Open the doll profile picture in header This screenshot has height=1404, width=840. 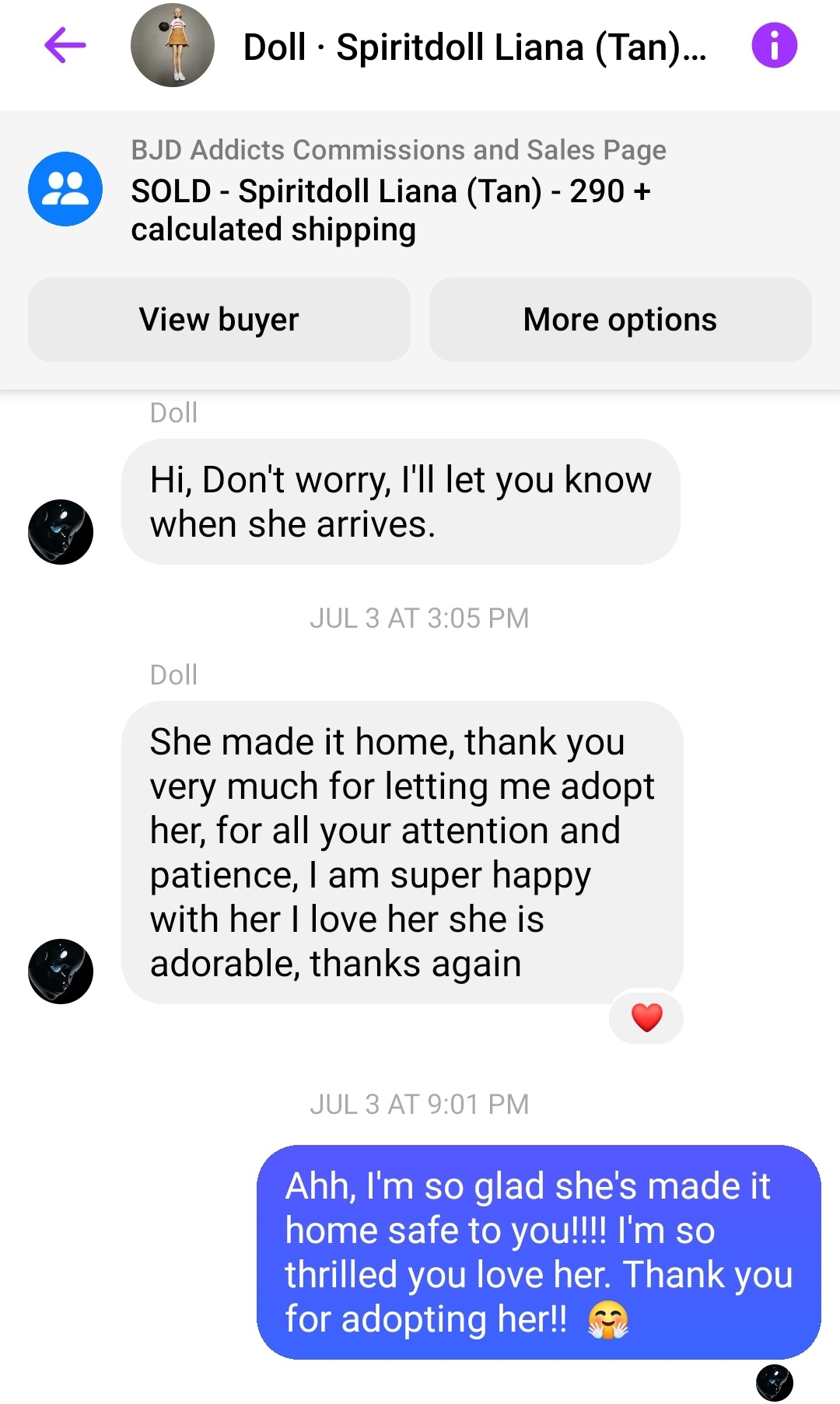173,45
